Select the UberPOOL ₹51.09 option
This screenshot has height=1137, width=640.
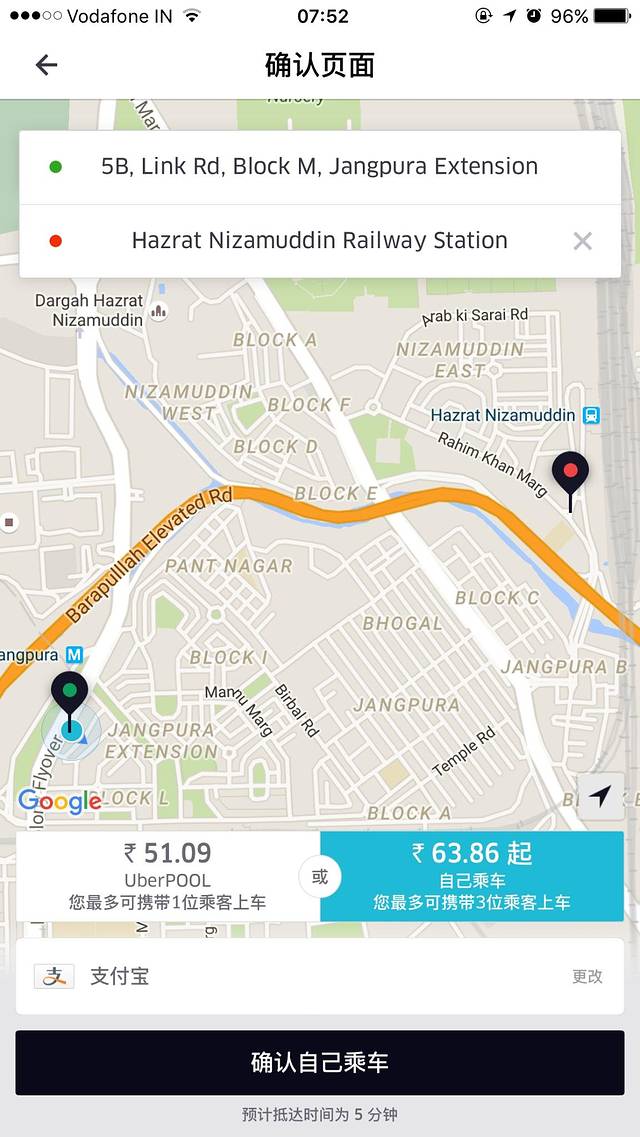click(x=167, y=877)
